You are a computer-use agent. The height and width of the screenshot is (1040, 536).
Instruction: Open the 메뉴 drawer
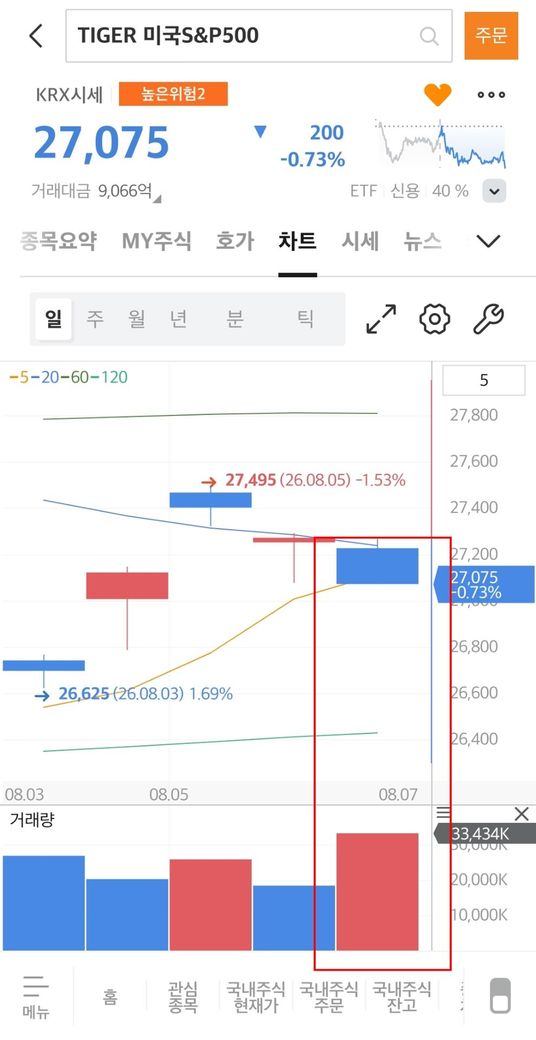pos(36,996)
